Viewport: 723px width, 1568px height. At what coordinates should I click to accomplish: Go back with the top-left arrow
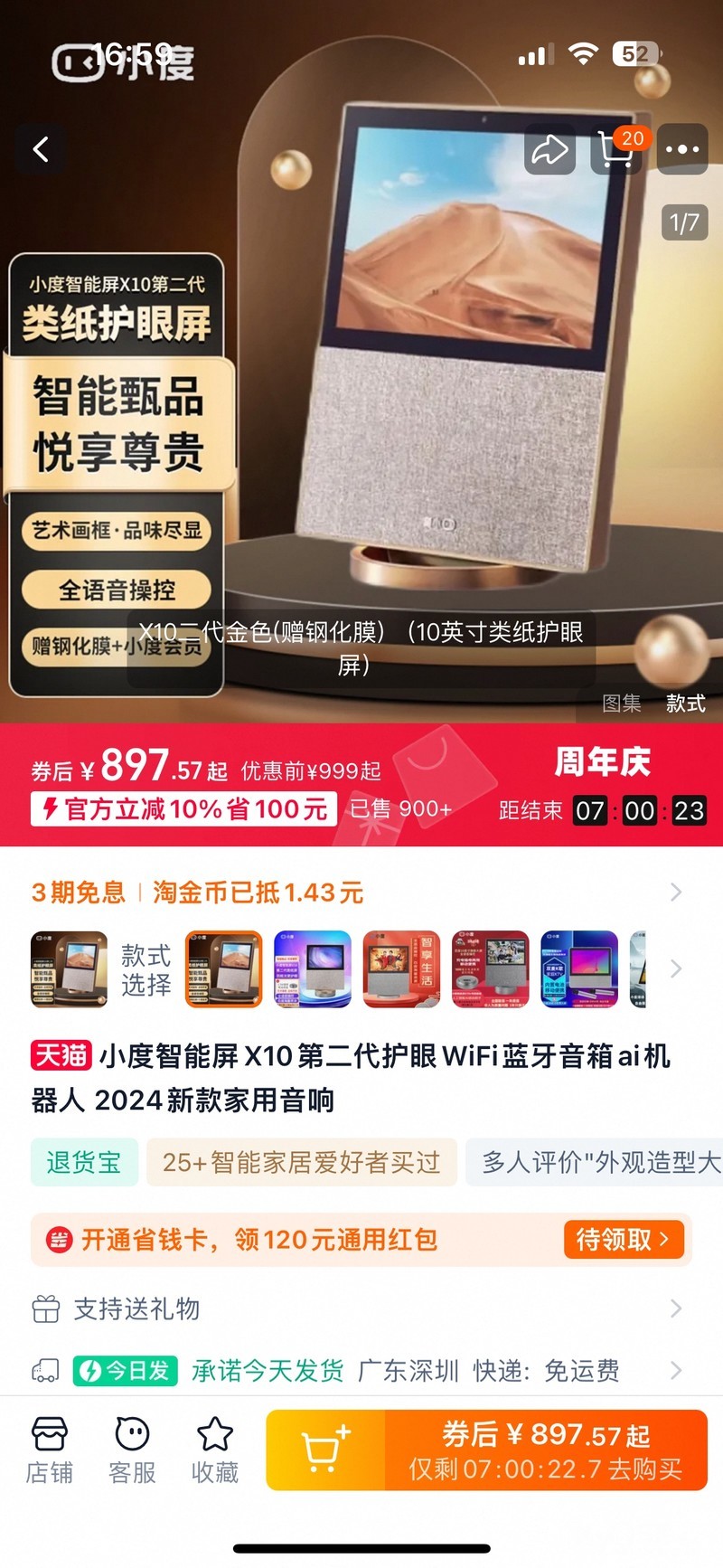(x=41, y=149)
